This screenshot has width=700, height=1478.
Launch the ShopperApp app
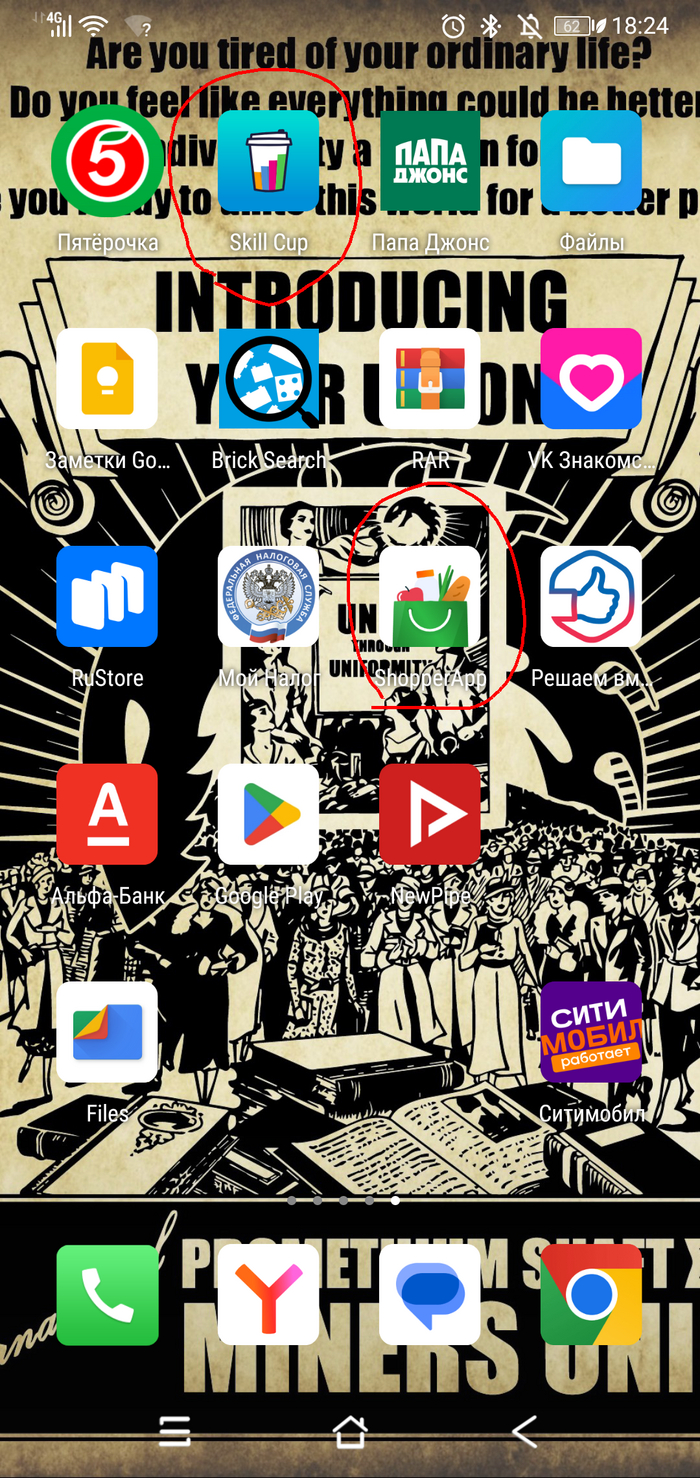coord(430,596)
